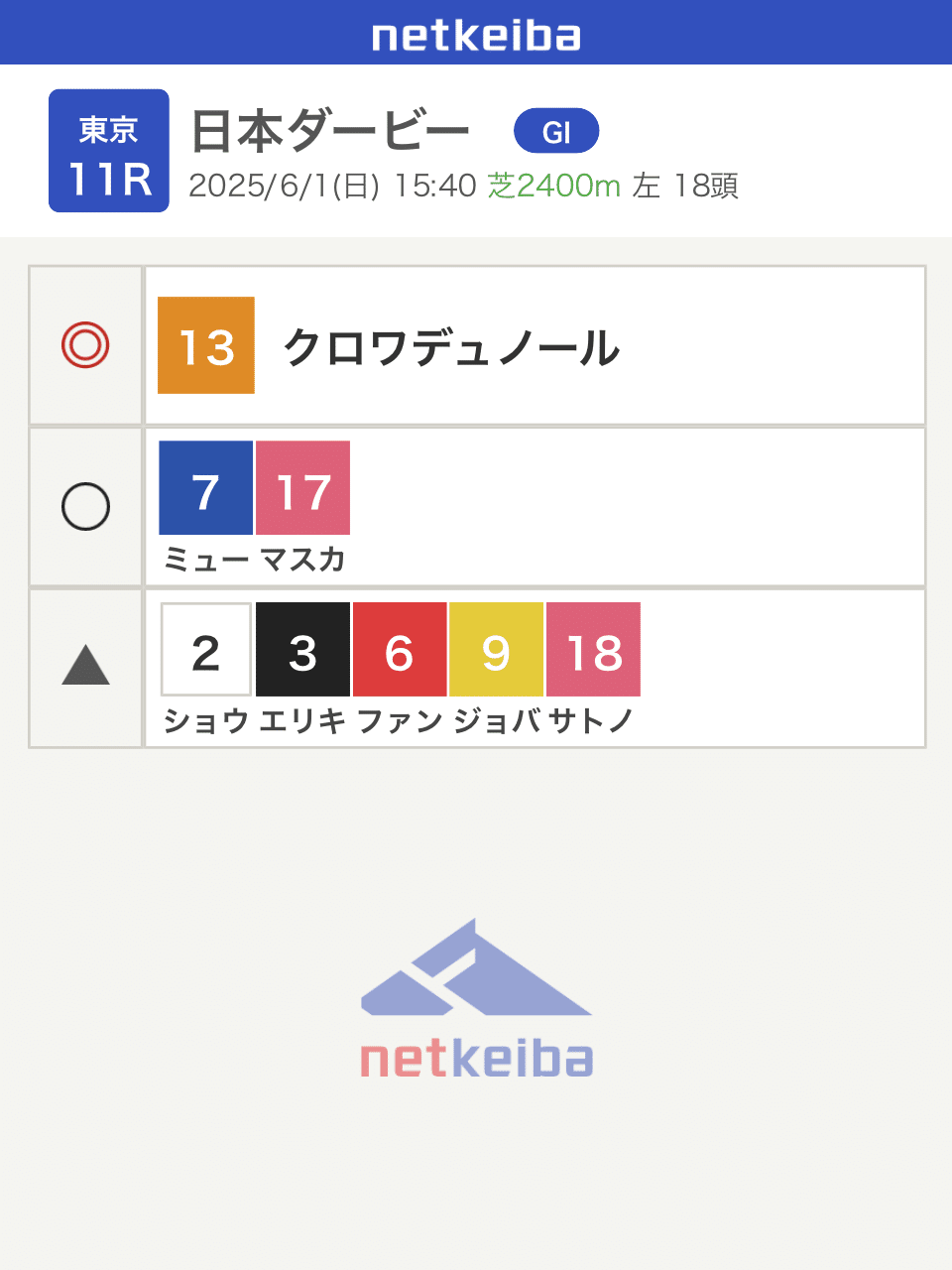Click horse number 6 badge

(400, 649)
